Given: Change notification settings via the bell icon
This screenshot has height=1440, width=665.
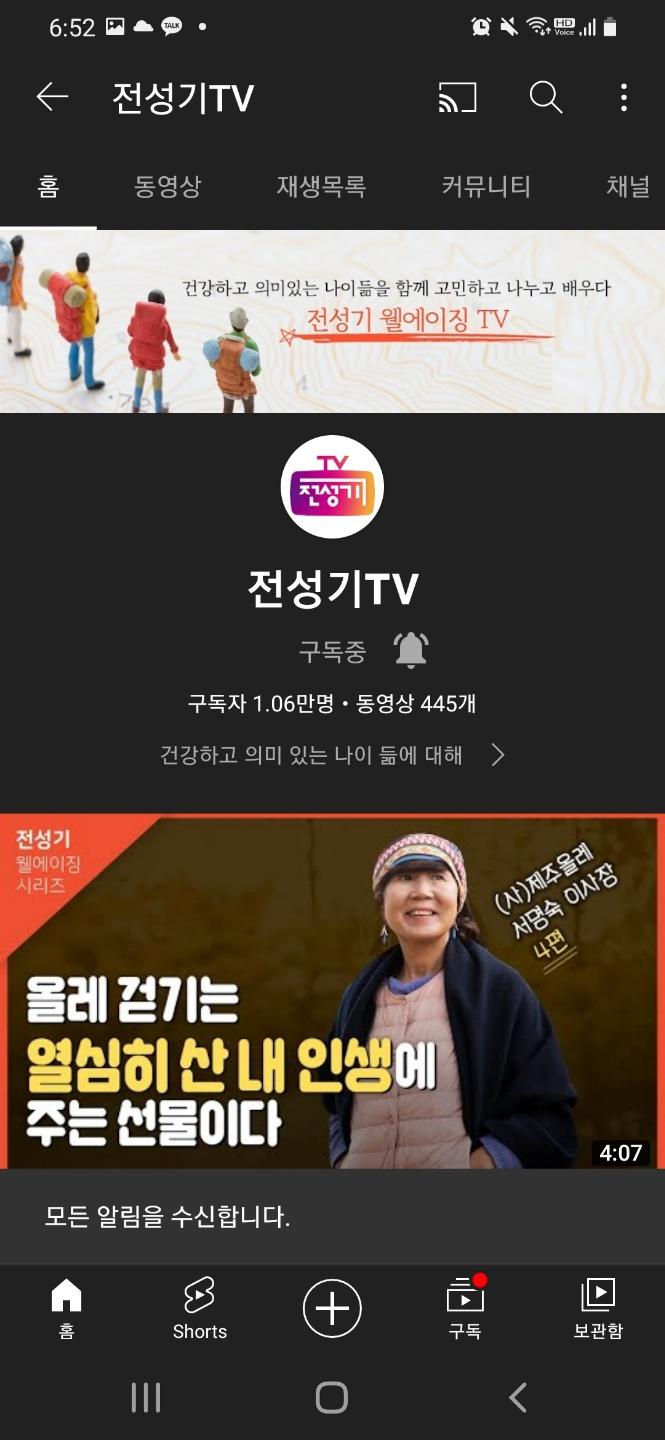Looking at the screenshot, I should click(x=411, y=651).
